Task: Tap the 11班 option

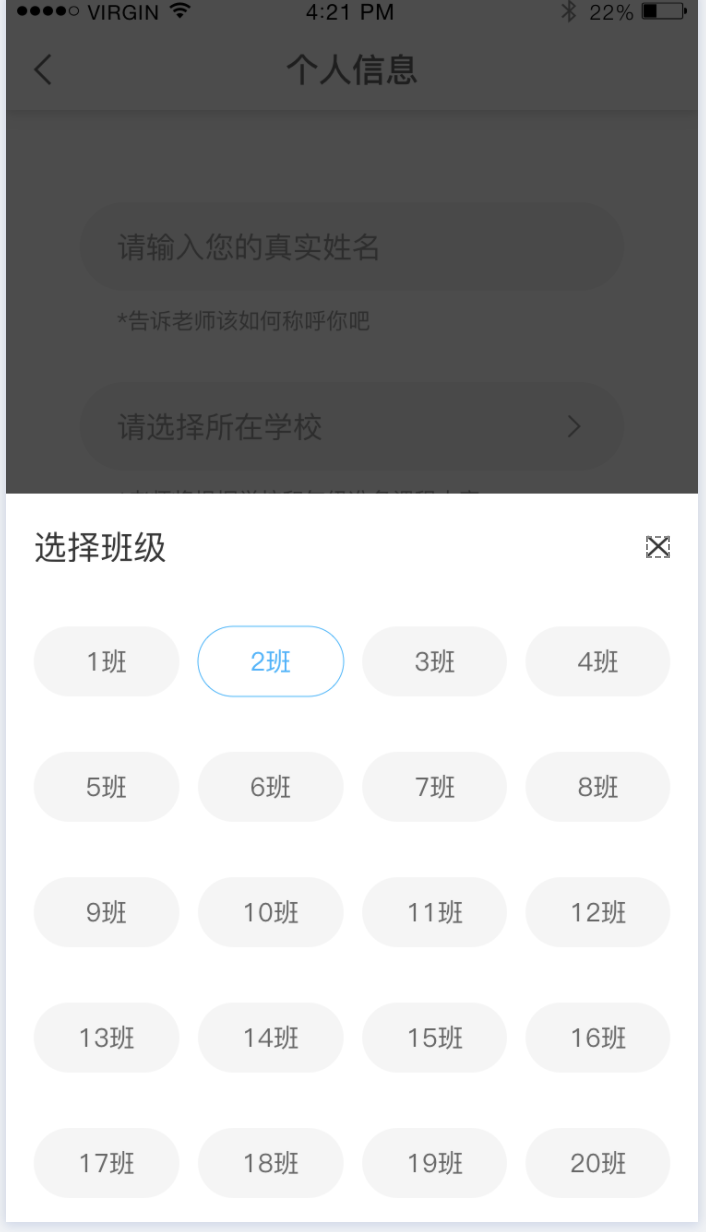Action: click(434, 912)
